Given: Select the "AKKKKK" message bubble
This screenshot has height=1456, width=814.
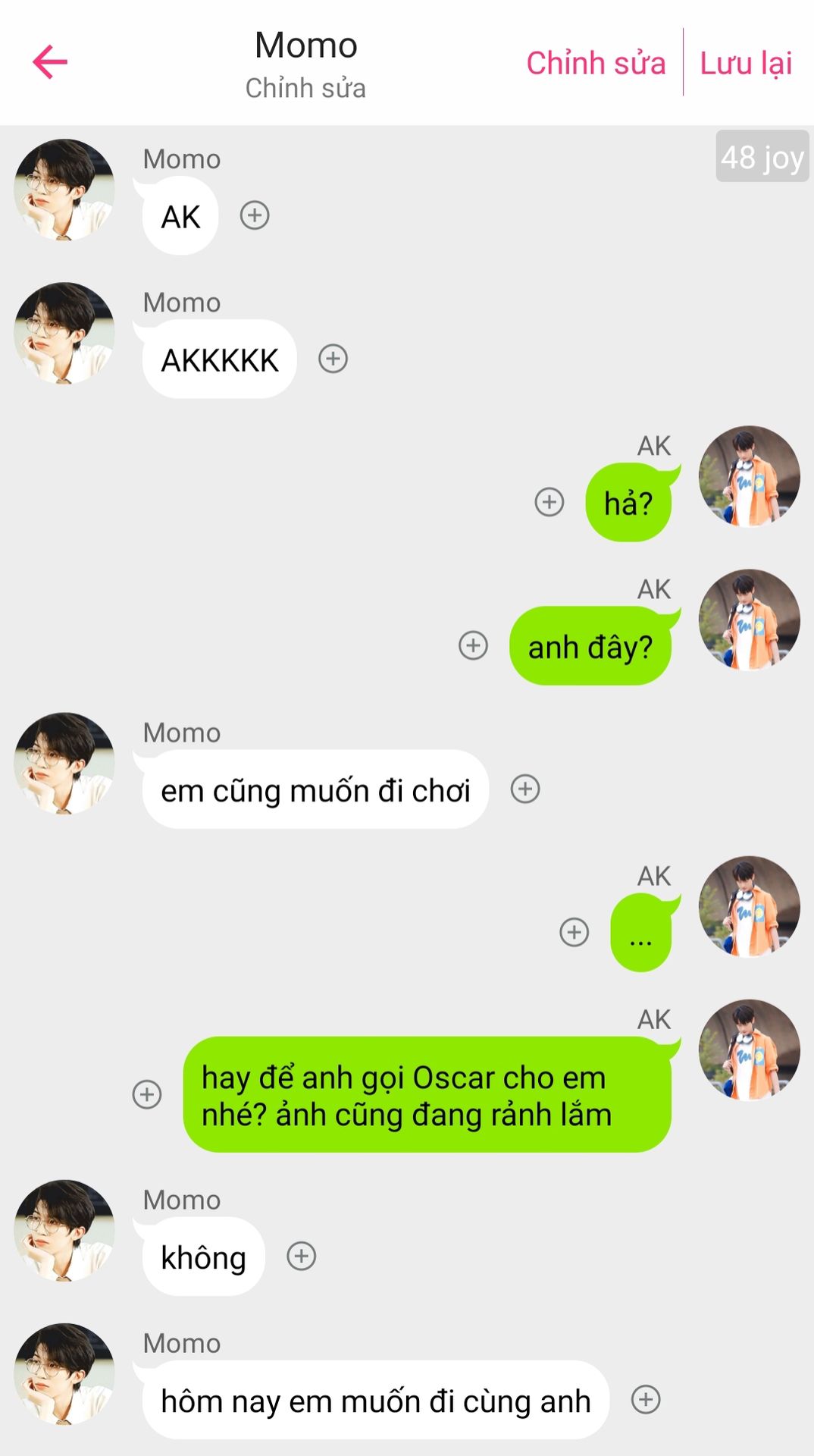Looking at the screenshot, I should pyautogui.click(x=220, y=359).
